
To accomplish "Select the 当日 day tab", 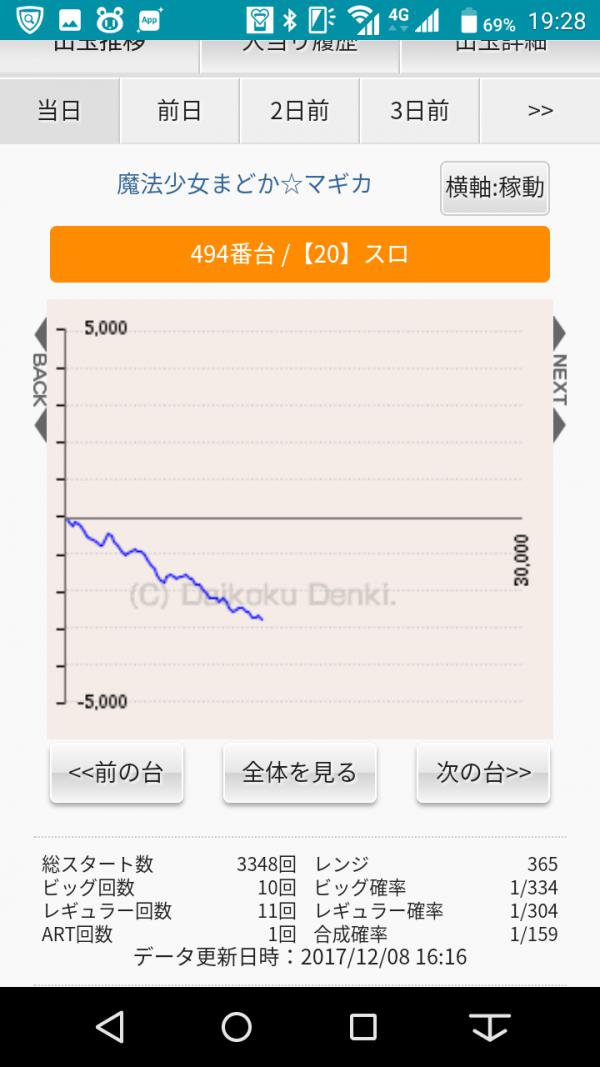I will point(59,111).
